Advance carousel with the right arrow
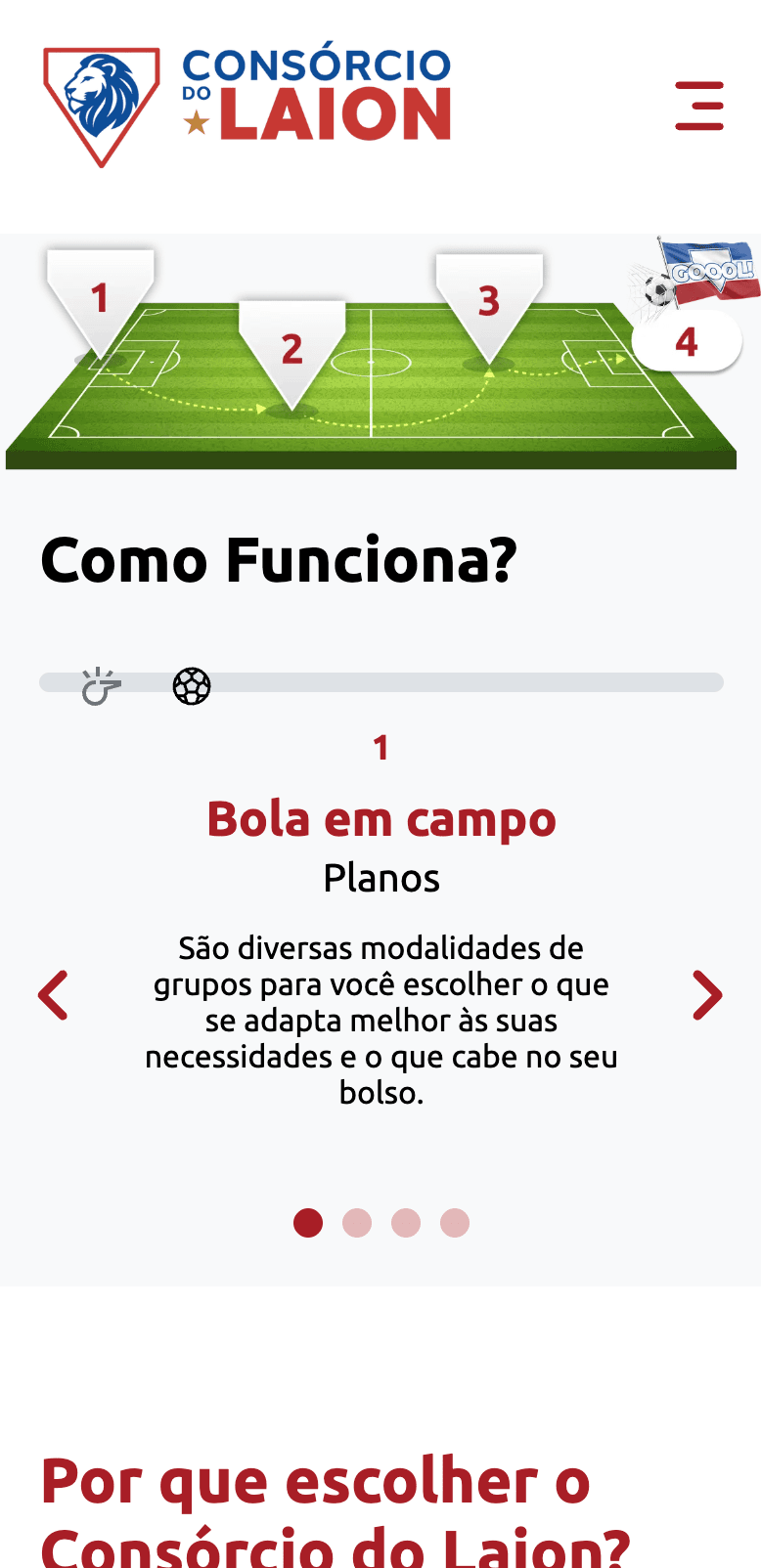The height and width of the screenshot is (1568, 761). [x=707, y=995]
